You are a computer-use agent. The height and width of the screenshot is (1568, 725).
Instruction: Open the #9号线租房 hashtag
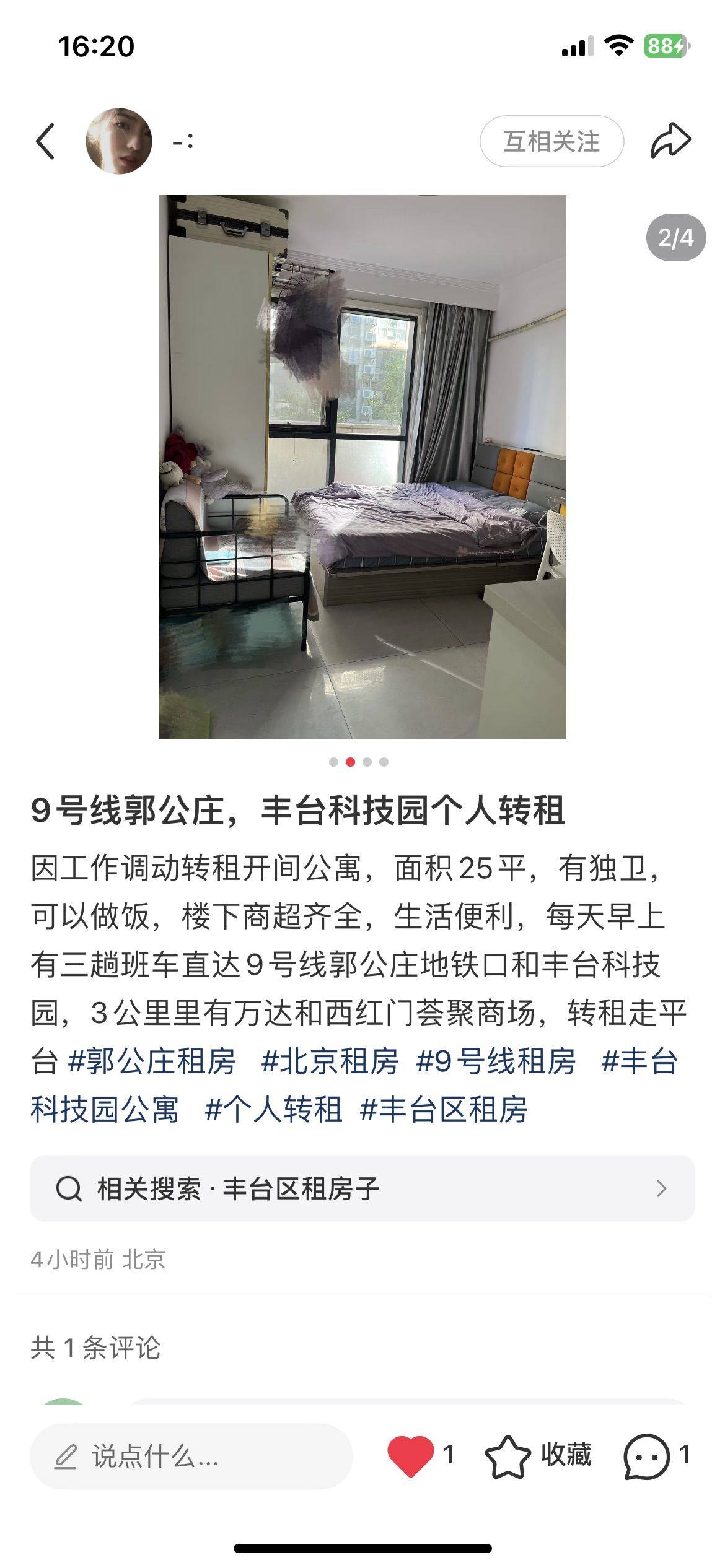(496, 1061)
